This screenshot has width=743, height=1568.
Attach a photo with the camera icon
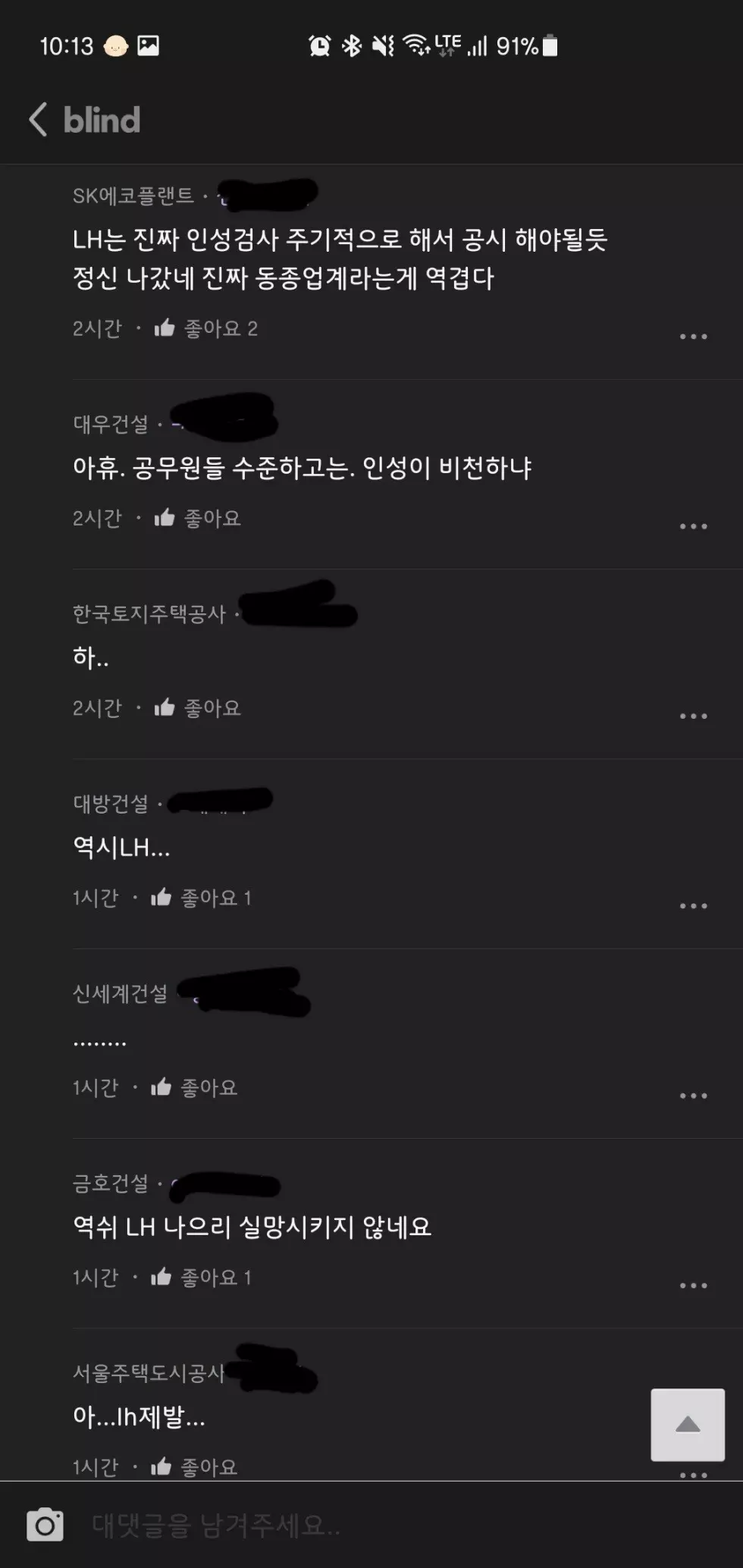(x=45, y=1525)
